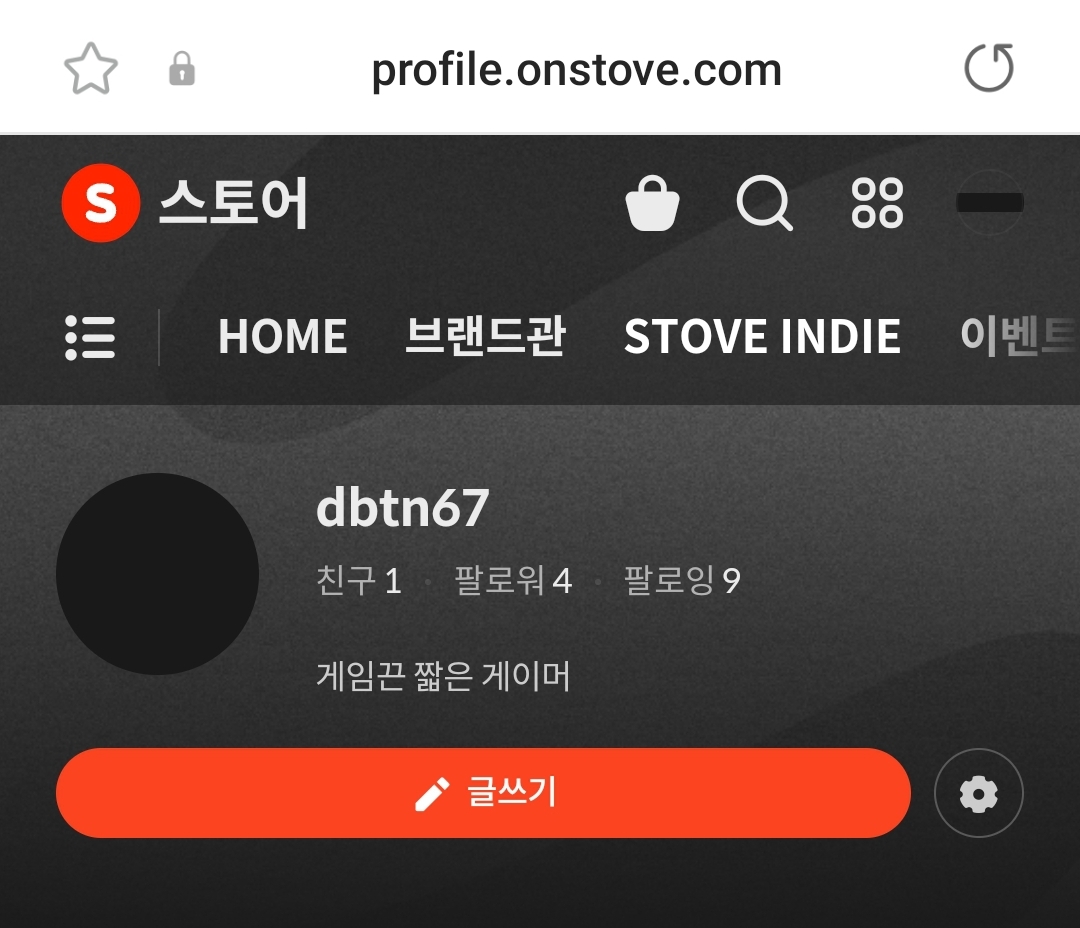Screen dimensions: 1080x928
Task: Open the dbtn67 profile picture
Action: [157, 574]
